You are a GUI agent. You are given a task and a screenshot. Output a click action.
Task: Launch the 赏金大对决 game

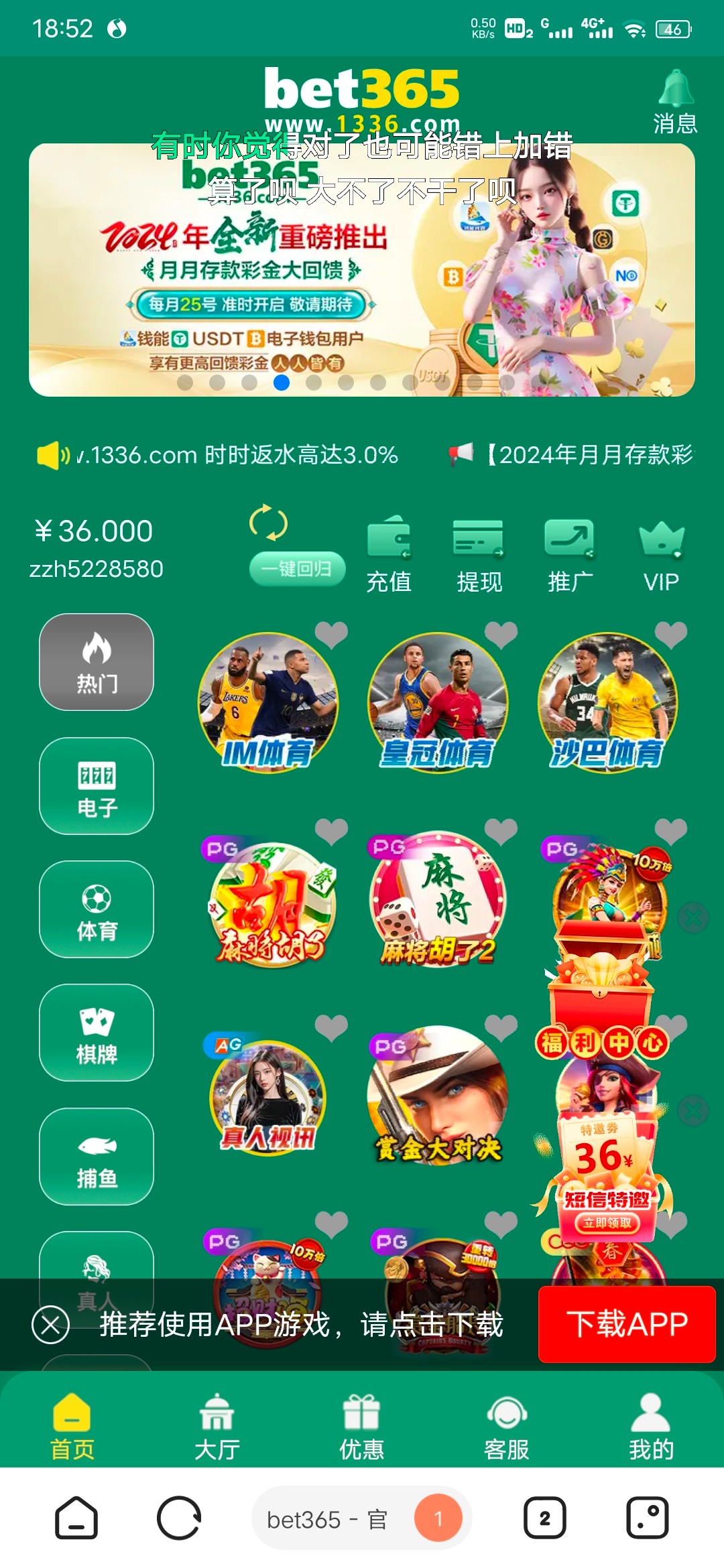coord(437,1096)
